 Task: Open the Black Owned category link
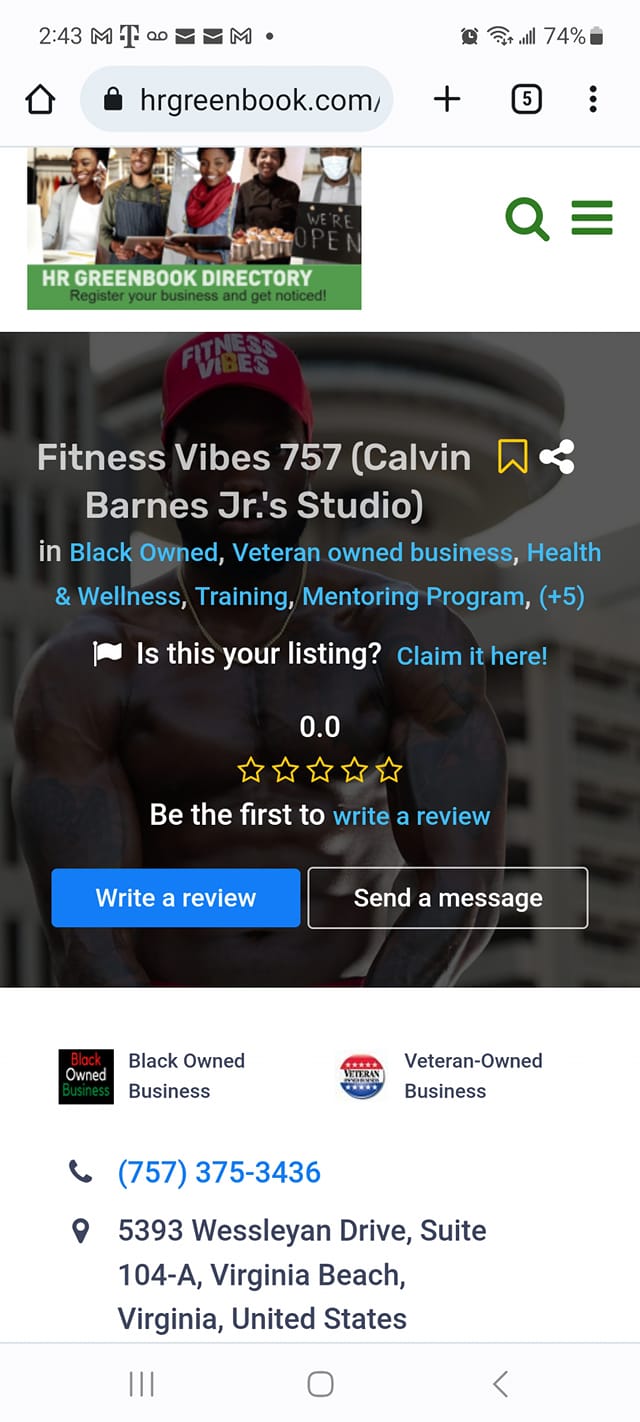coord(143,553)
